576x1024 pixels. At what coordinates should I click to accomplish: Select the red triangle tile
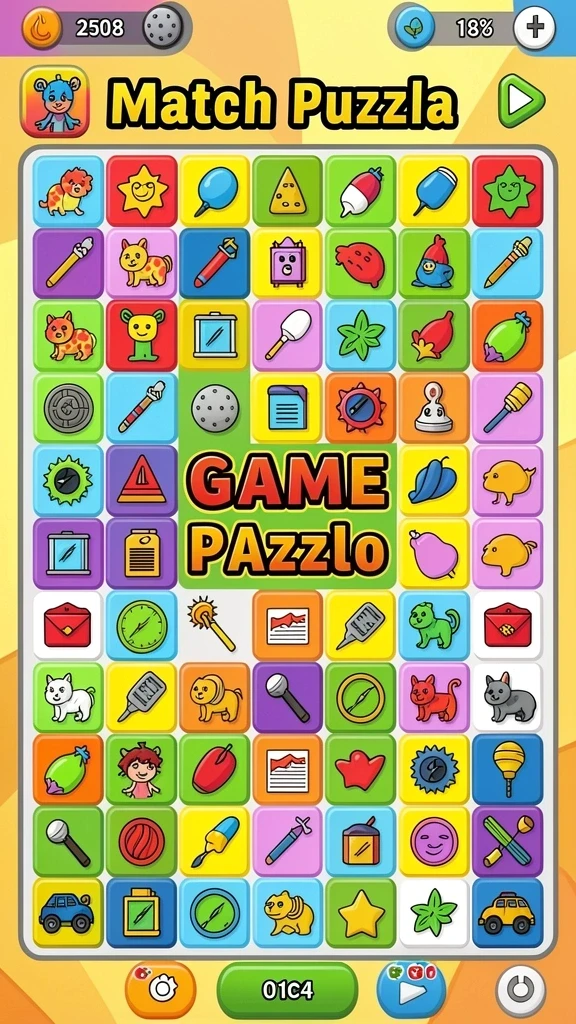[141, 480]
